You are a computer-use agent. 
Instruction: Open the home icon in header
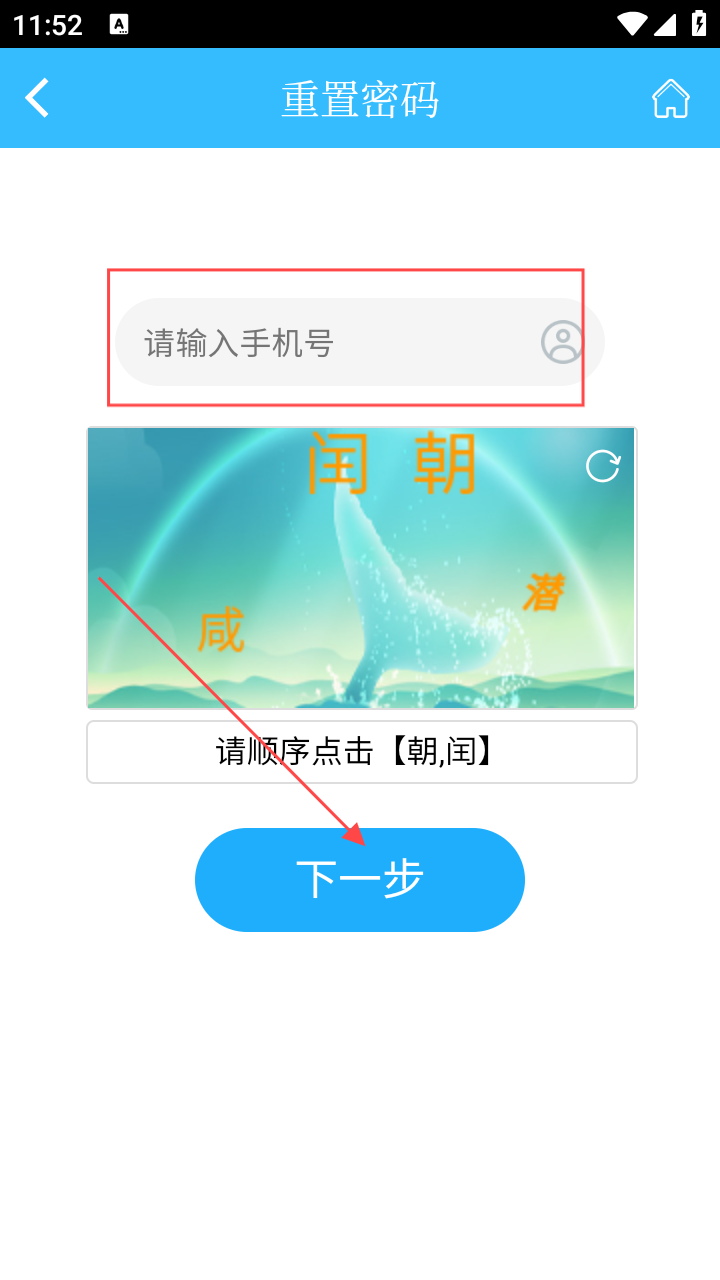click(x=670, y=98)
